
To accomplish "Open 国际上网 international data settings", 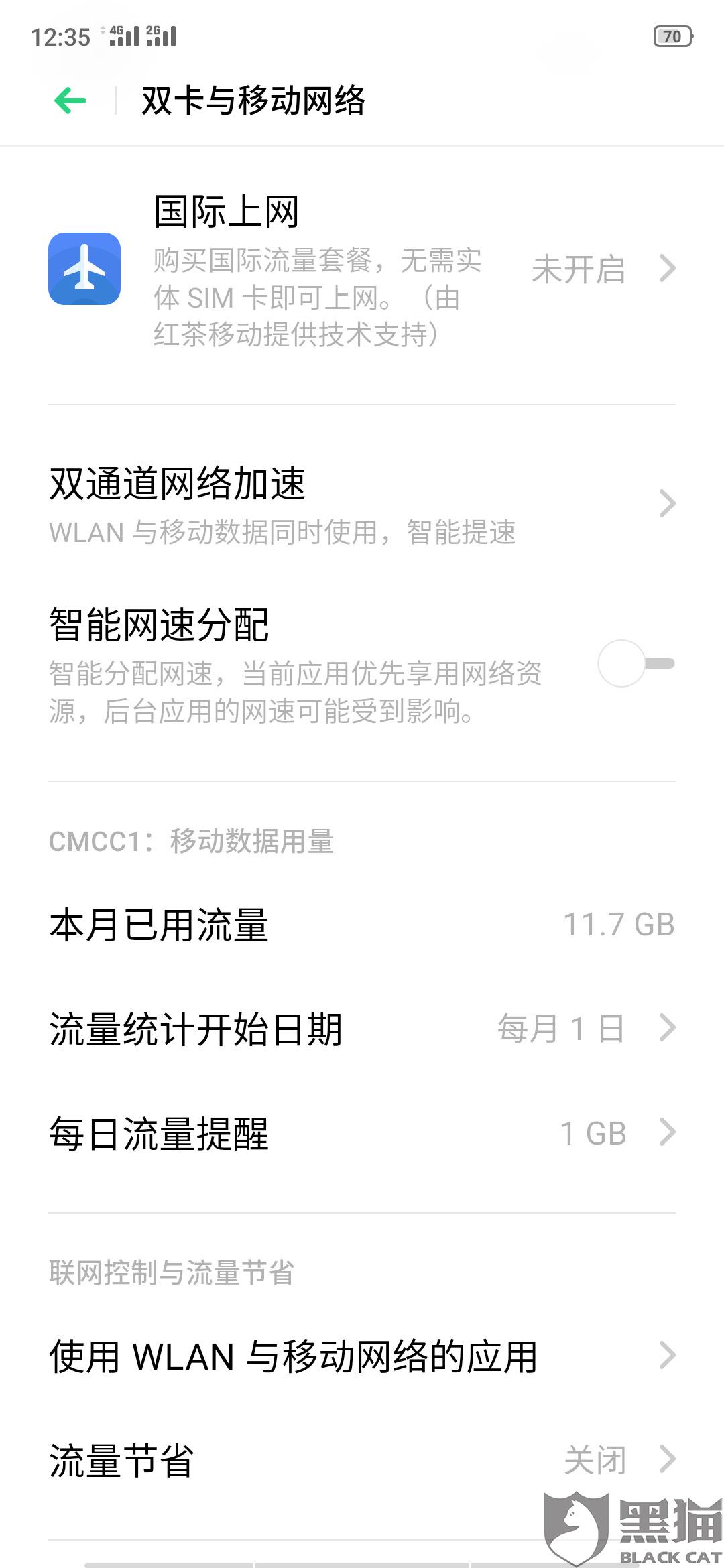I will [362, 269].
